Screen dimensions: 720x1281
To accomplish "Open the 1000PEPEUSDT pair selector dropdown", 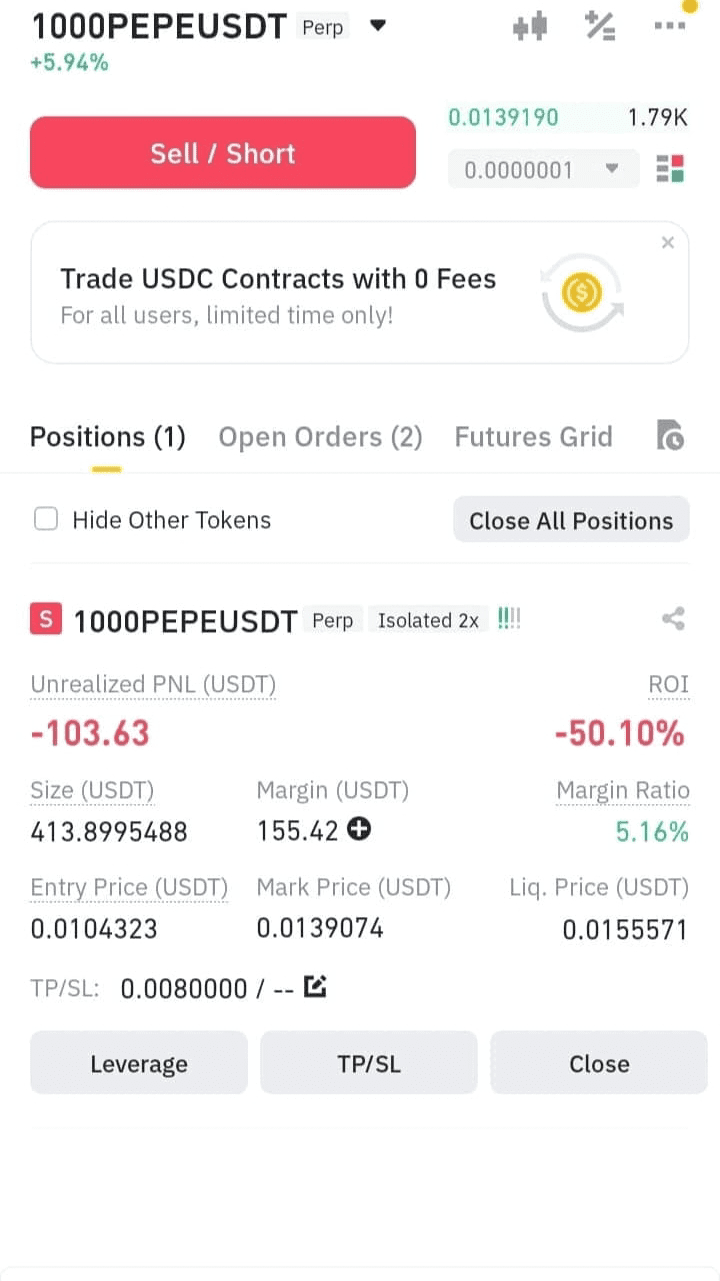I will coord(377,26).
